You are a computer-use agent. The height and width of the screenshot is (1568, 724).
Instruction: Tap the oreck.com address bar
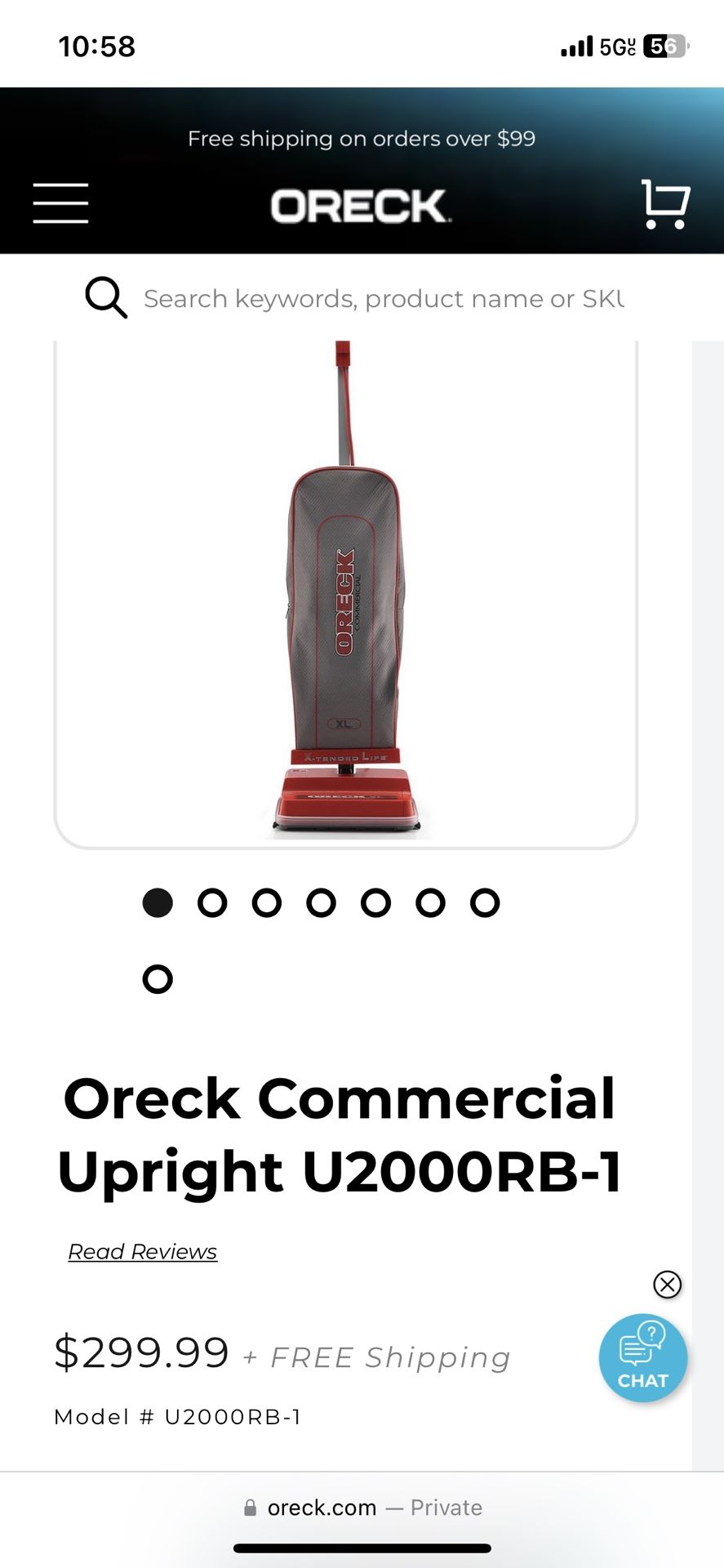coord(362,1508)
